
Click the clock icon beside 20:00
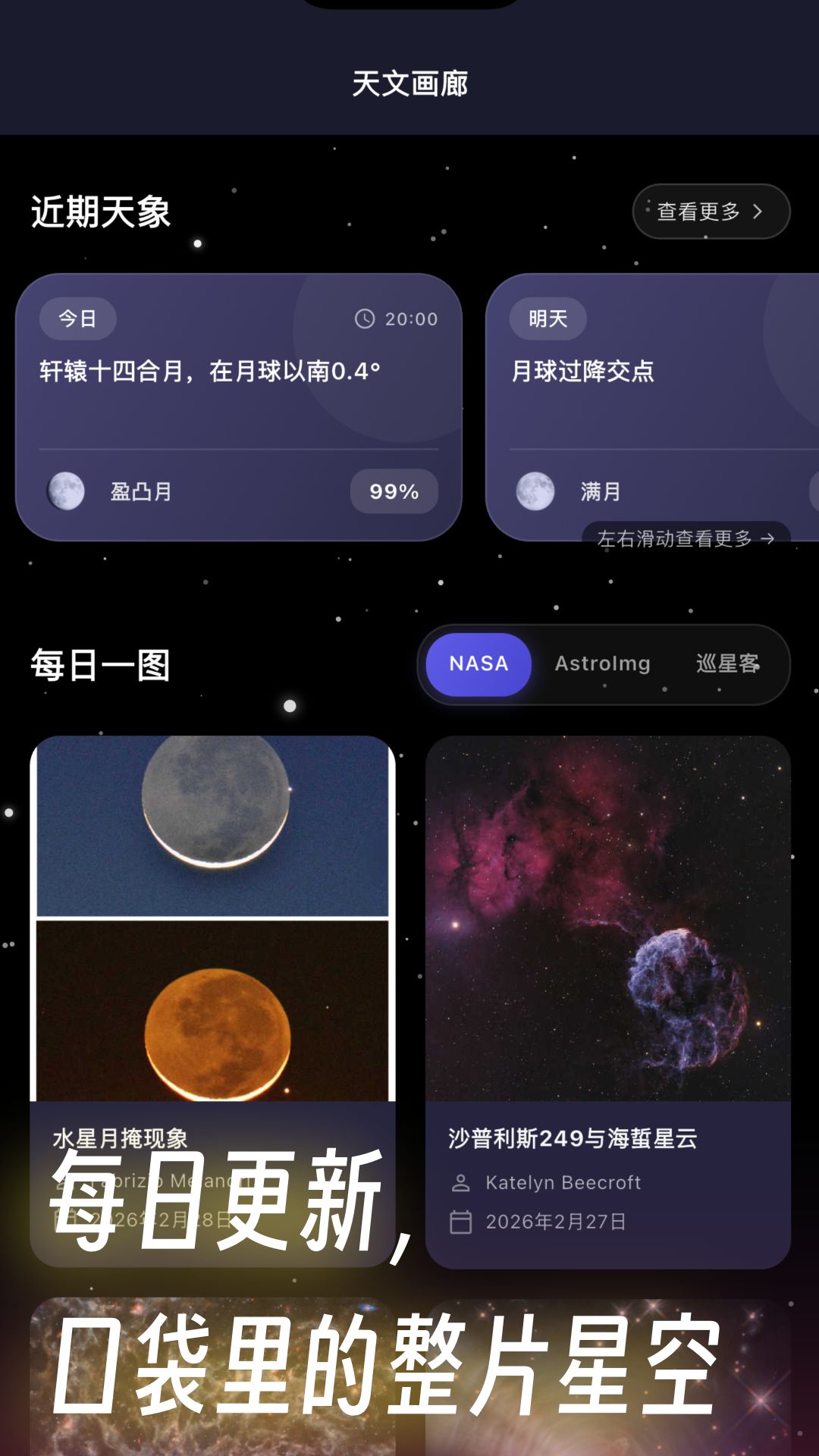click(366, 319)
